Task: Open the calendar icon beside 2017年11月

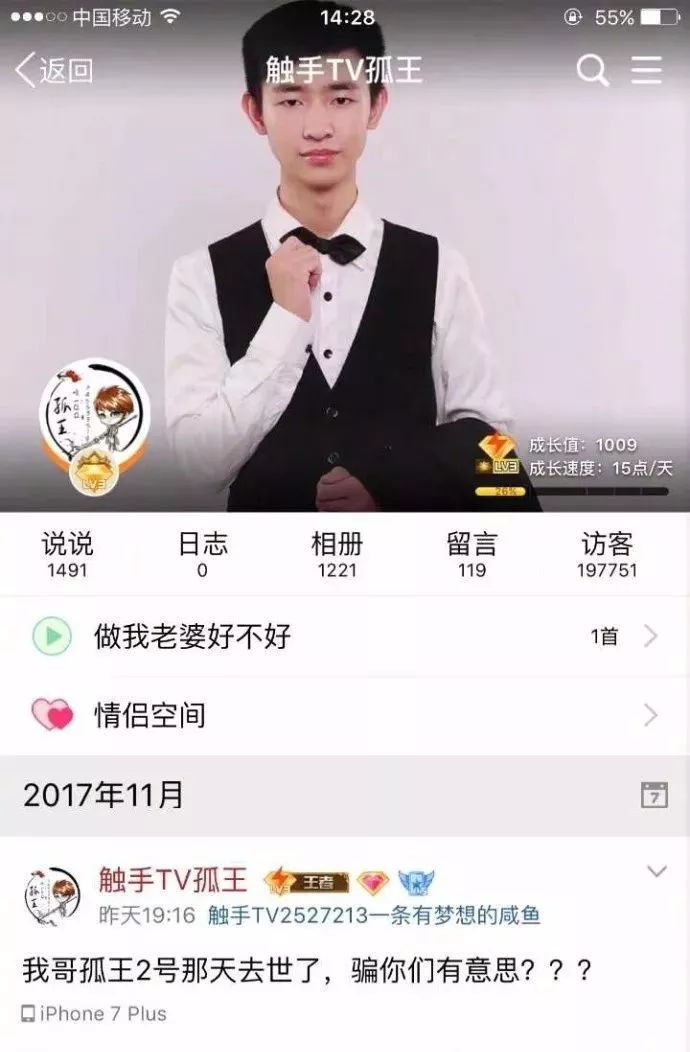Action: tap(653, 795)
